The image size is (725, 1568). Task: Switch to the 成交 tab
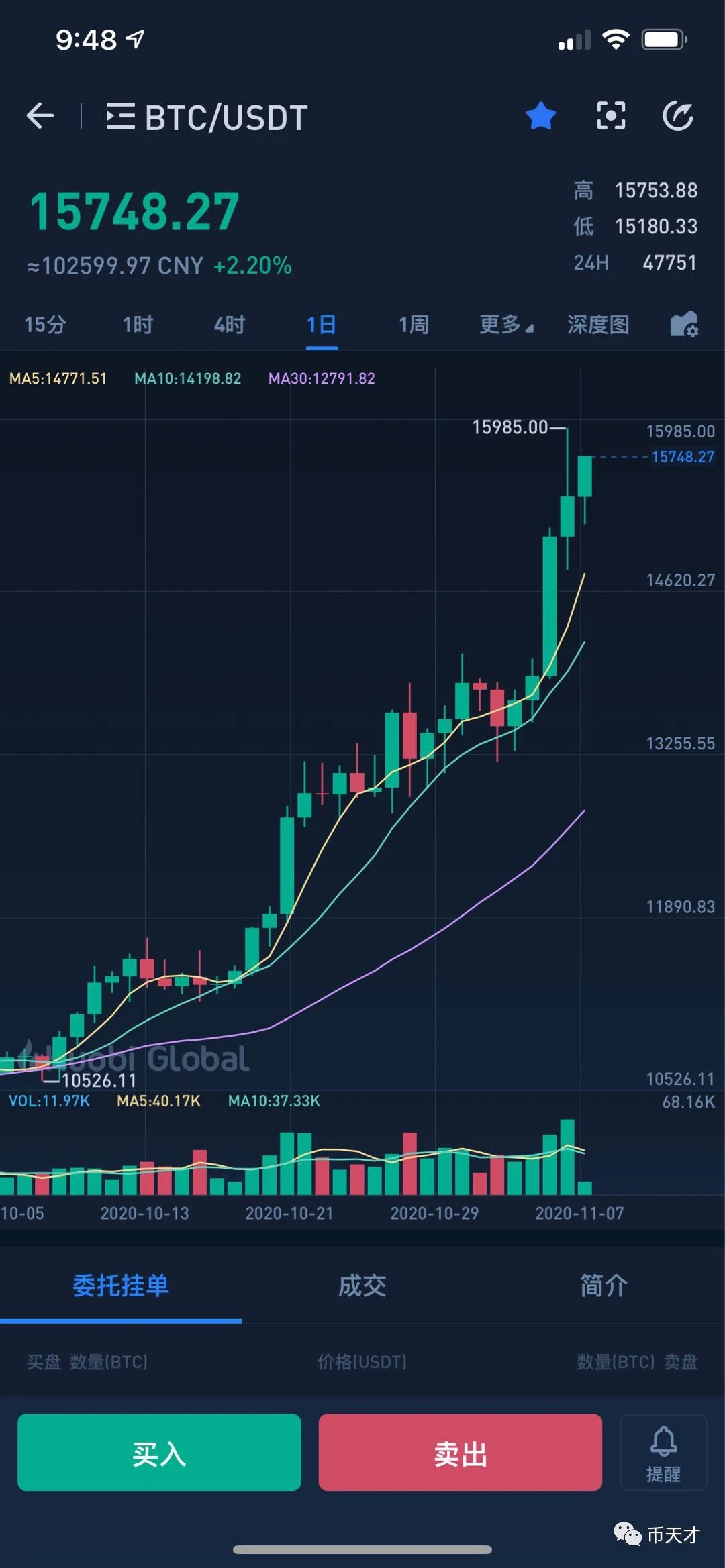[362, 1286]
